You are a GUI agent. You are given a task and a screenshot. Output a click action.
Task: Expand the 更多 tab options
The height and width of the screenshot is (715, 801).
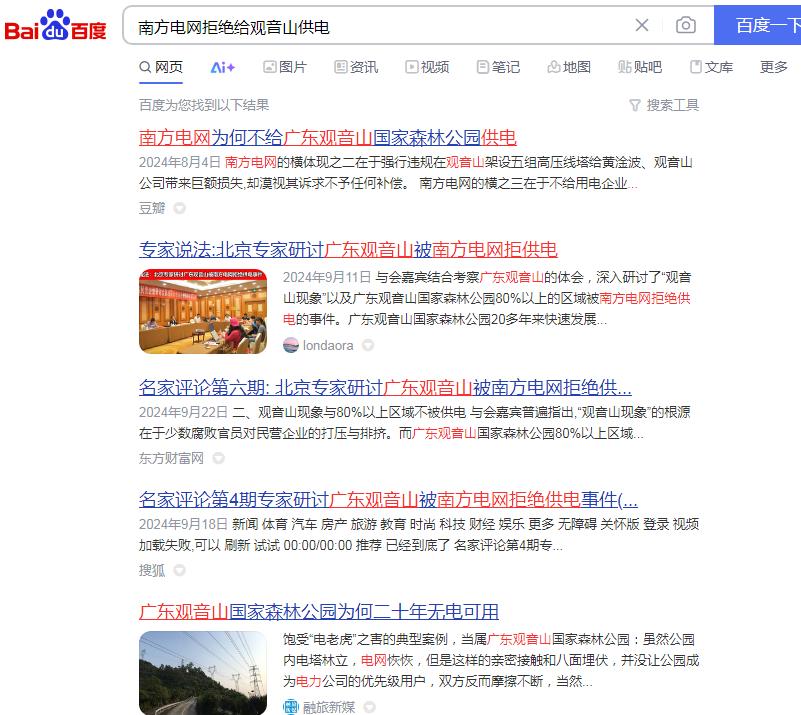(x=773, y=67)
